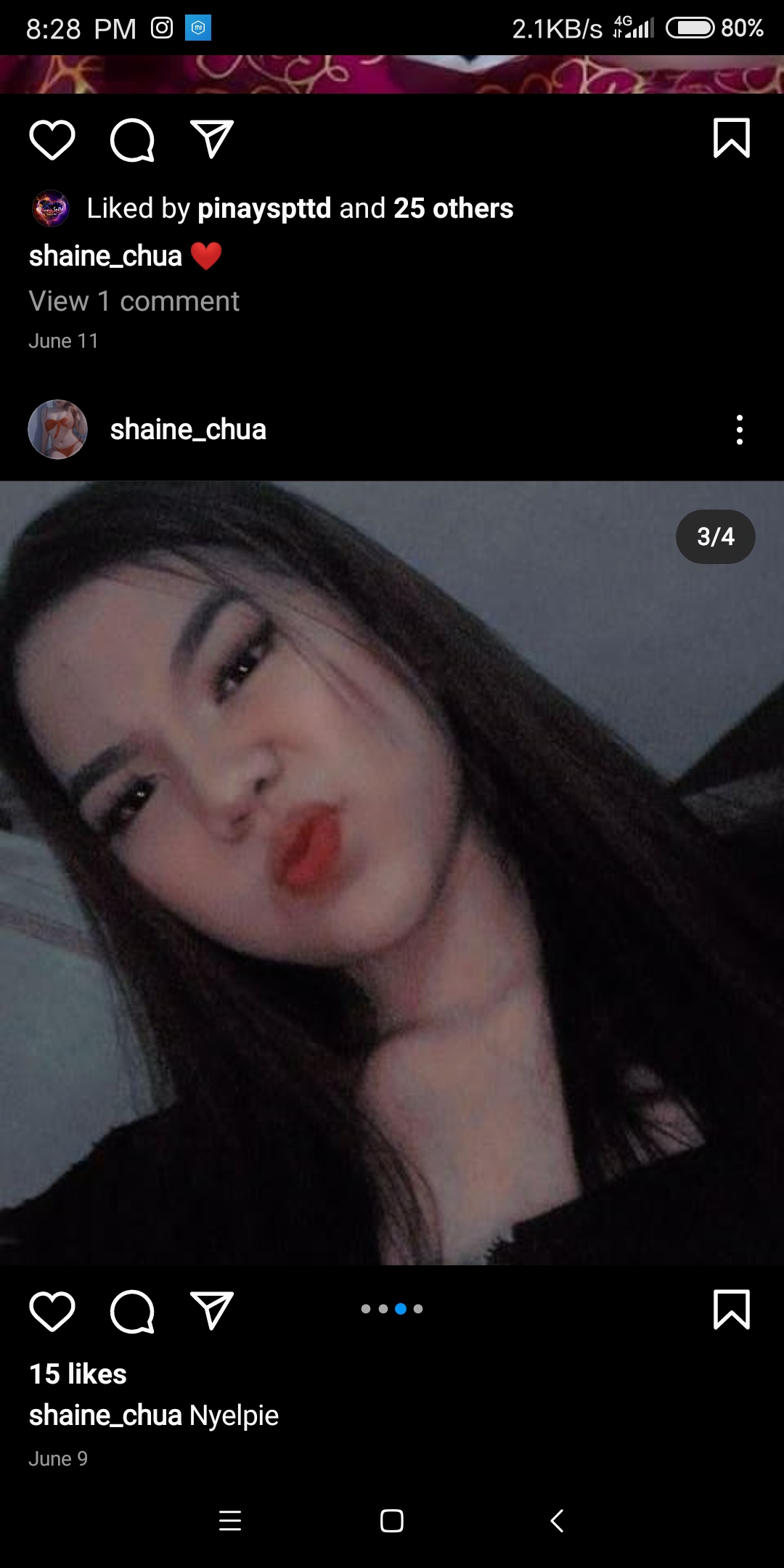
Task: Open View 1 comment
Action: tap(134, 301)
